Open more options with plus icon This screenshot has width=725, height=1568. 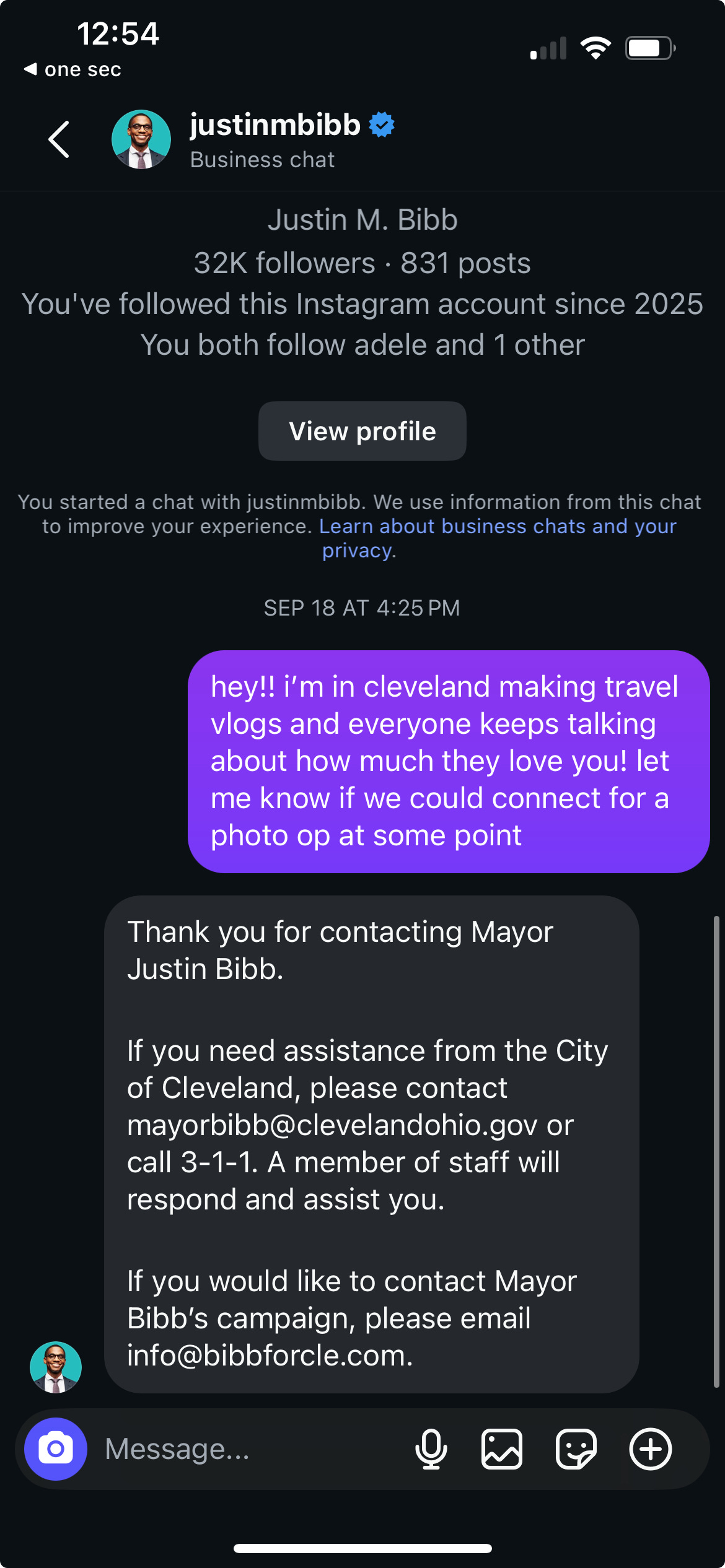(x=650, y=1449)
